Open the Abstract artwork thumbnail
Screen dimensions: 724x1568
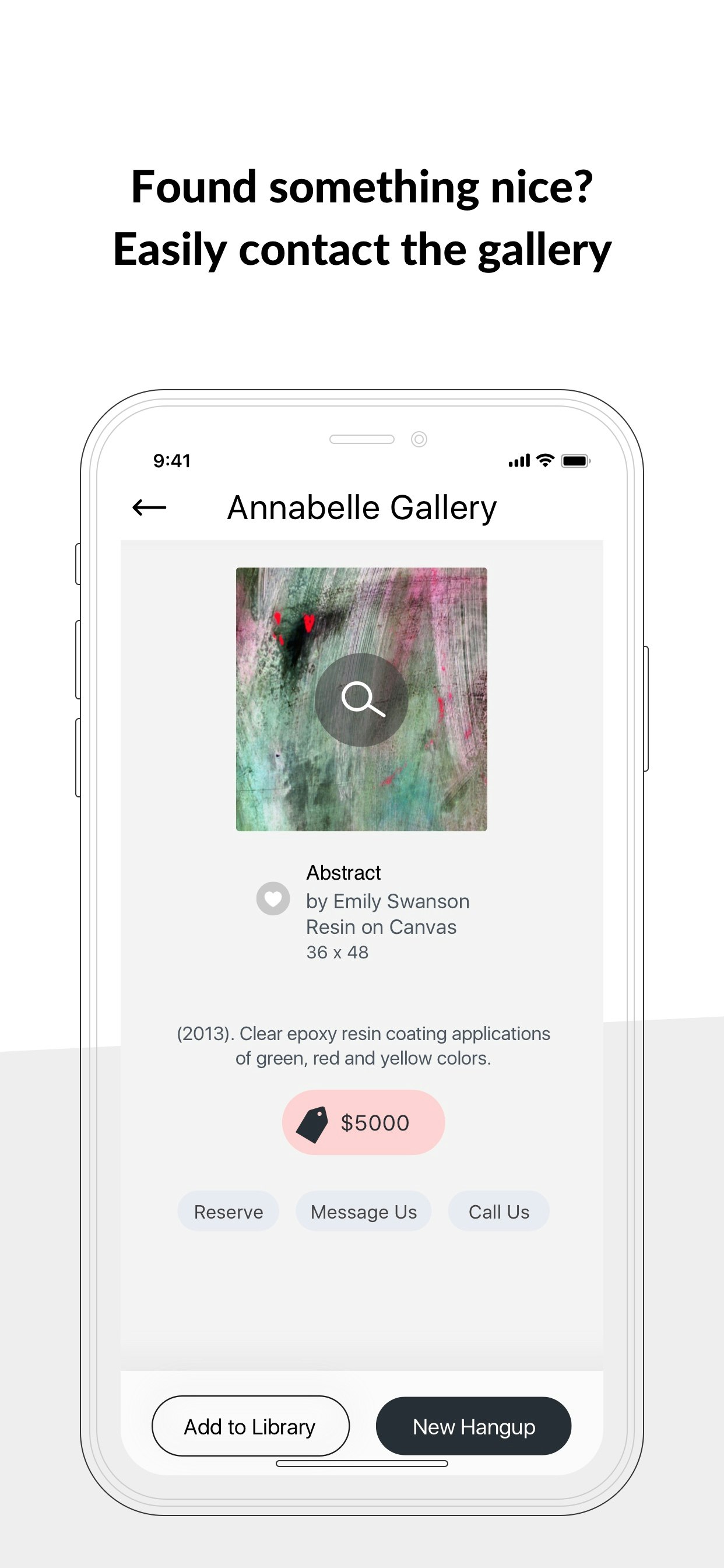pos(362,699)
